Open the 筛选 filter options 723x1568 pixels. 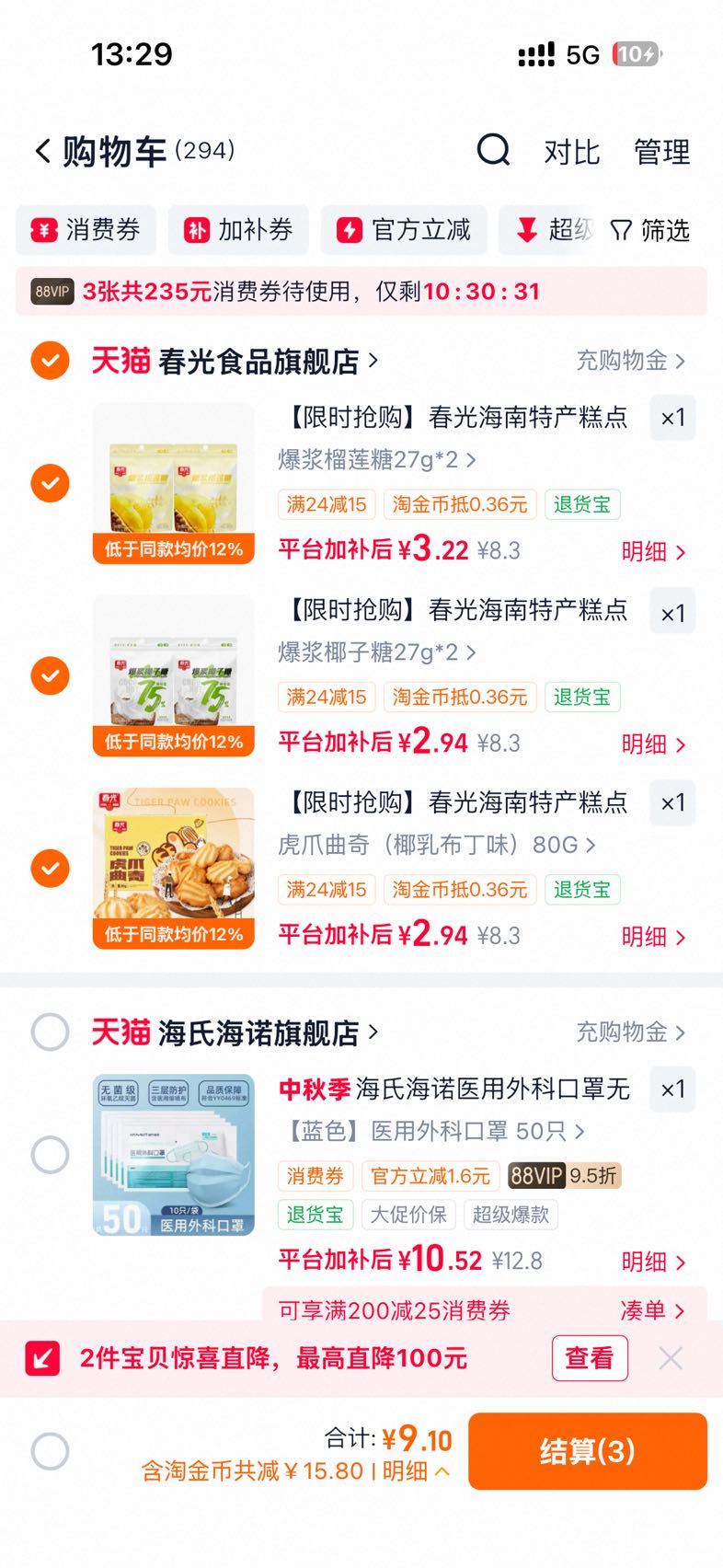coord(650,230)
